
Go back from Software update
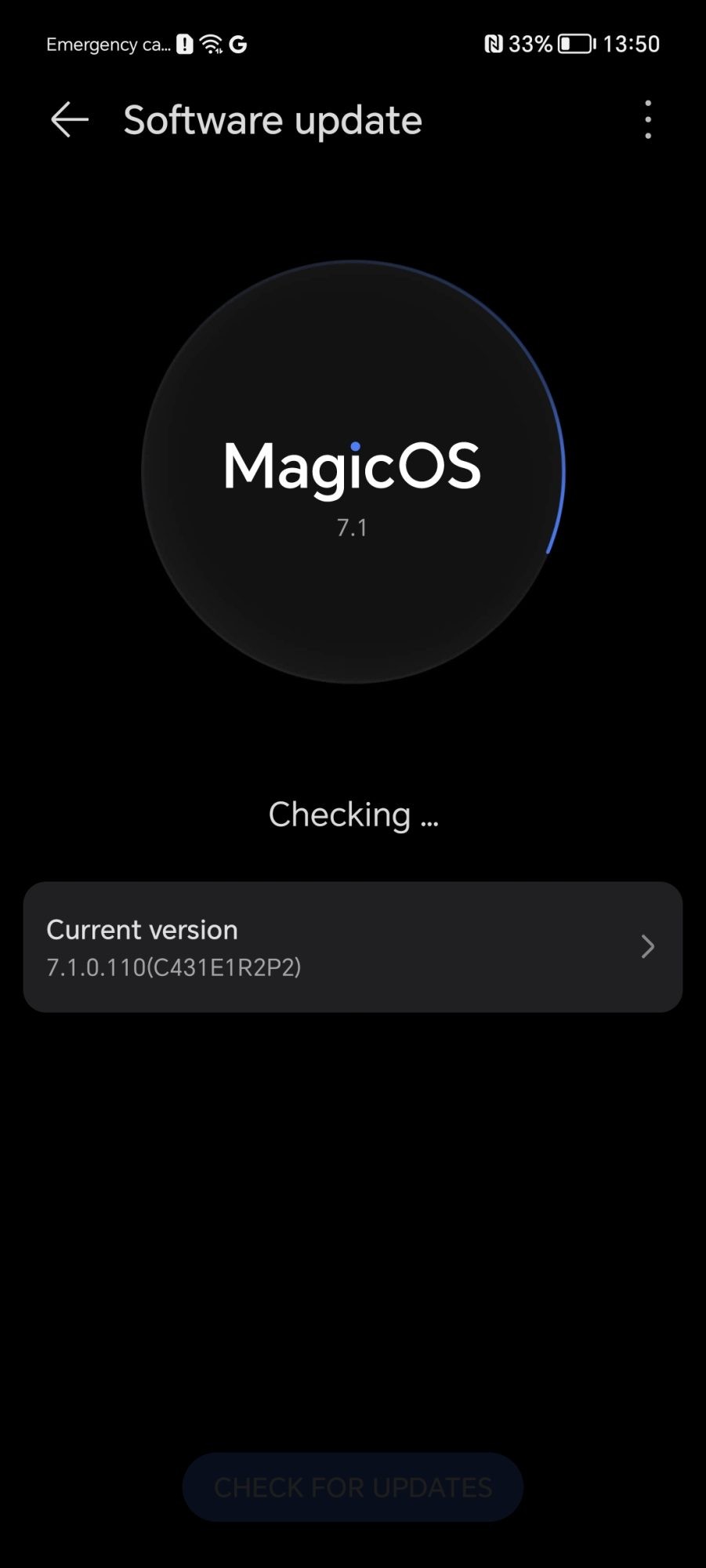(69, 120)
